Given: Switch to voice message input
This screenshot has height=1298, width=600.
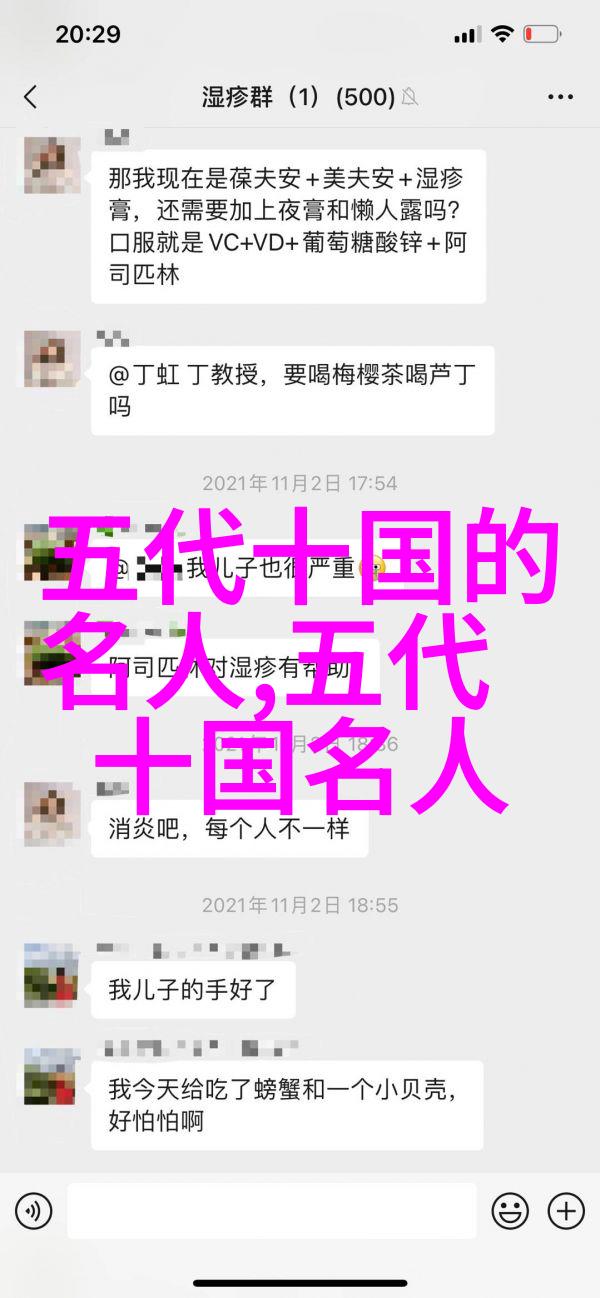Looking at the screenshot, I should [x=33, y=1212].
